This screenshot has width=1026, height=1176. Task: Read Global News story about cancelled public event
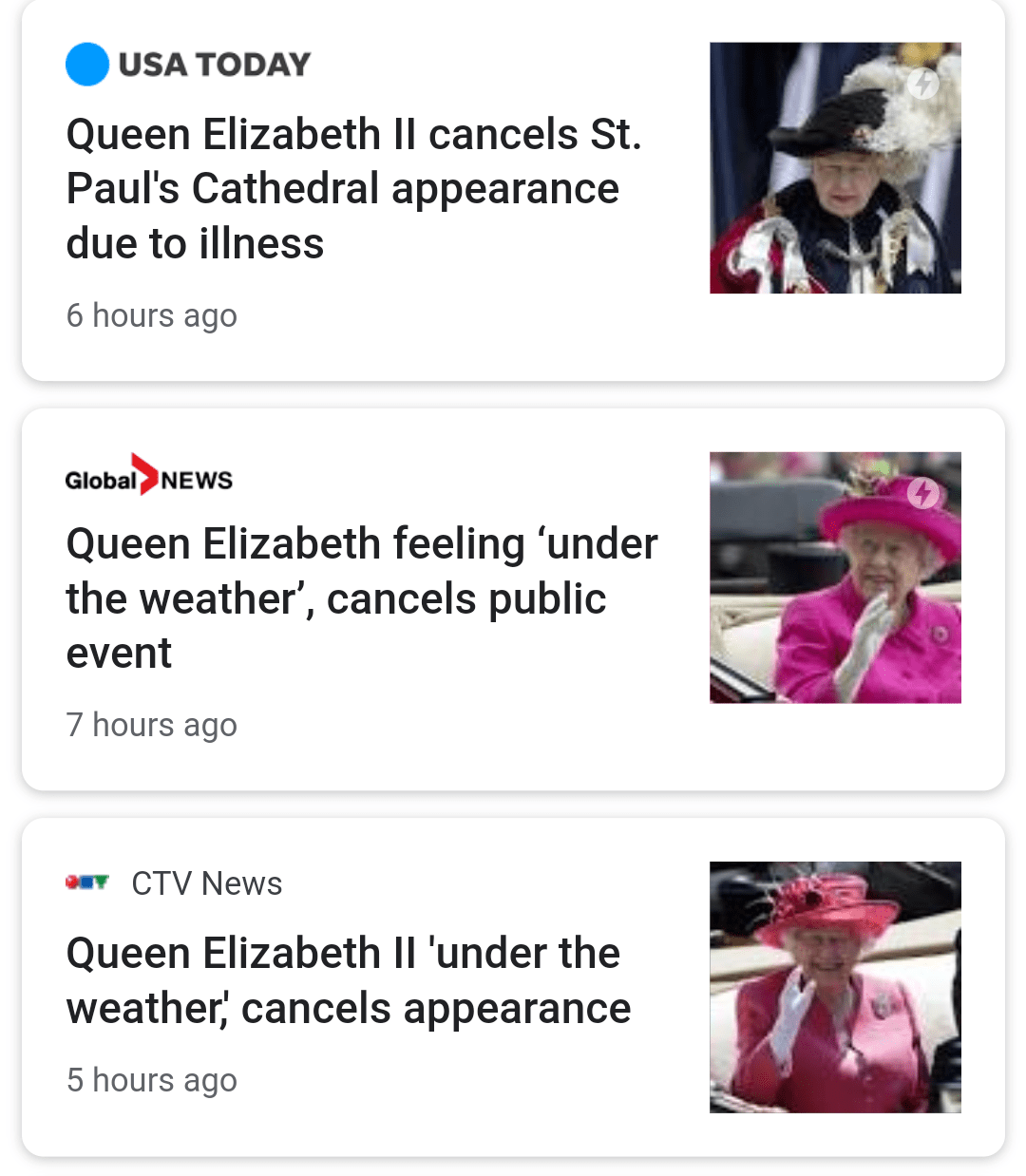click(361, 598)
